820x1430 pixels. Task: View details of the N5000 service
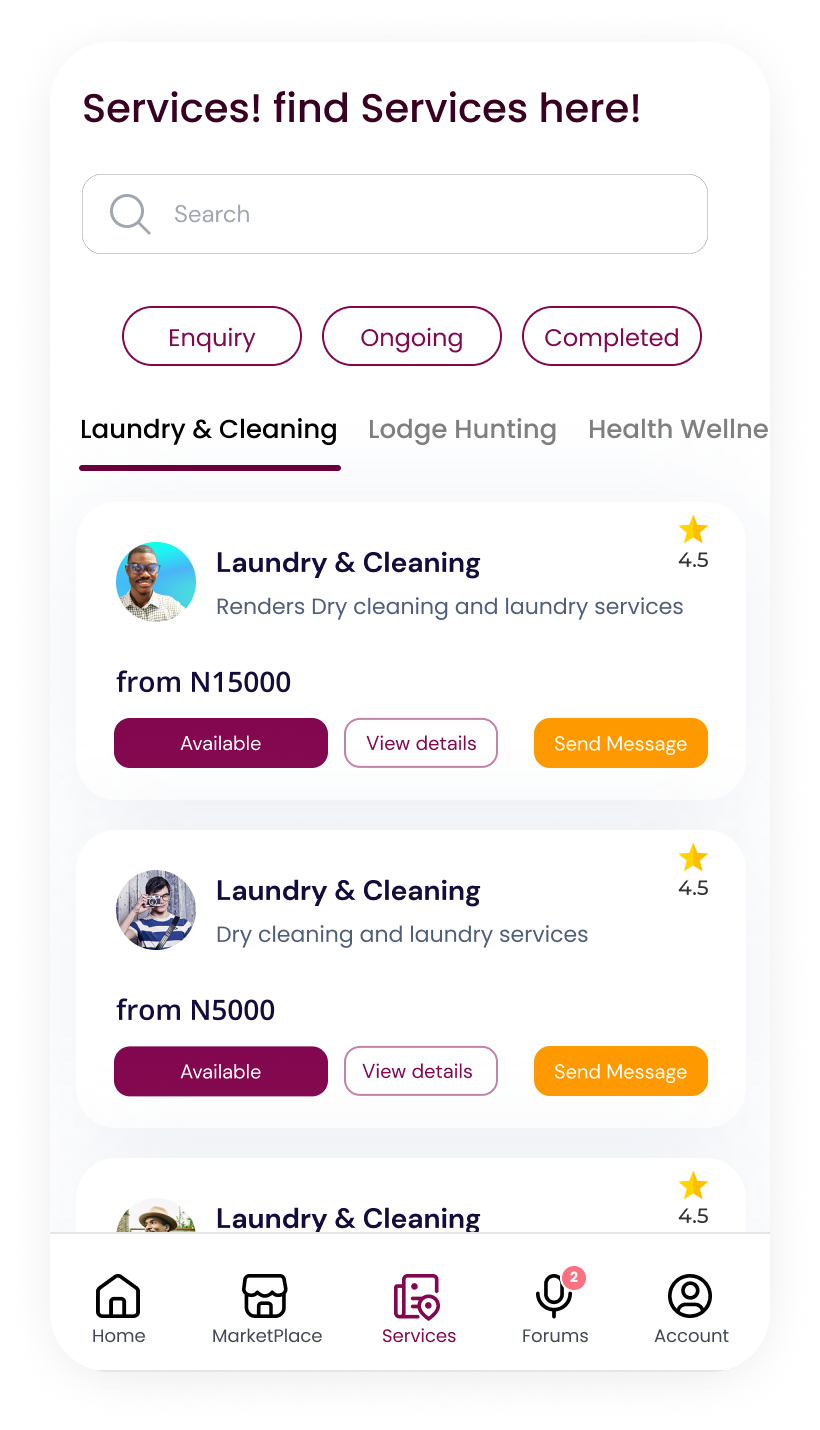click(421, 1071)
